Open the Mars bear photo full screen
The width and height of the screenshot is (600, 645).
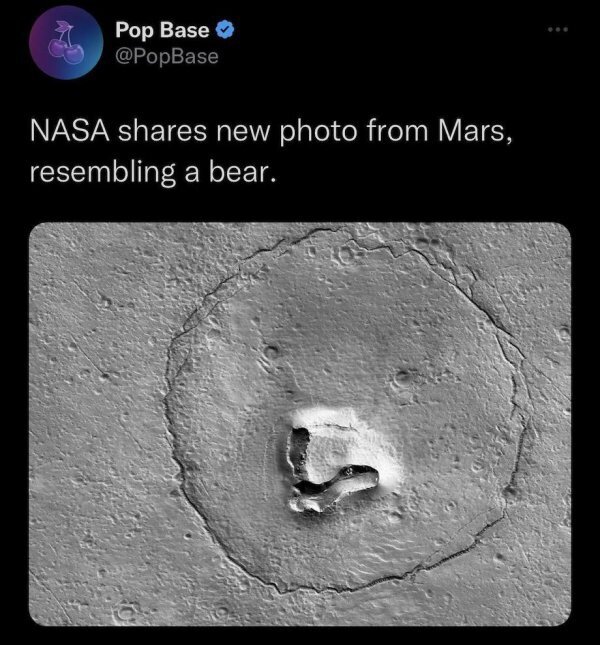tap(300, 424)
